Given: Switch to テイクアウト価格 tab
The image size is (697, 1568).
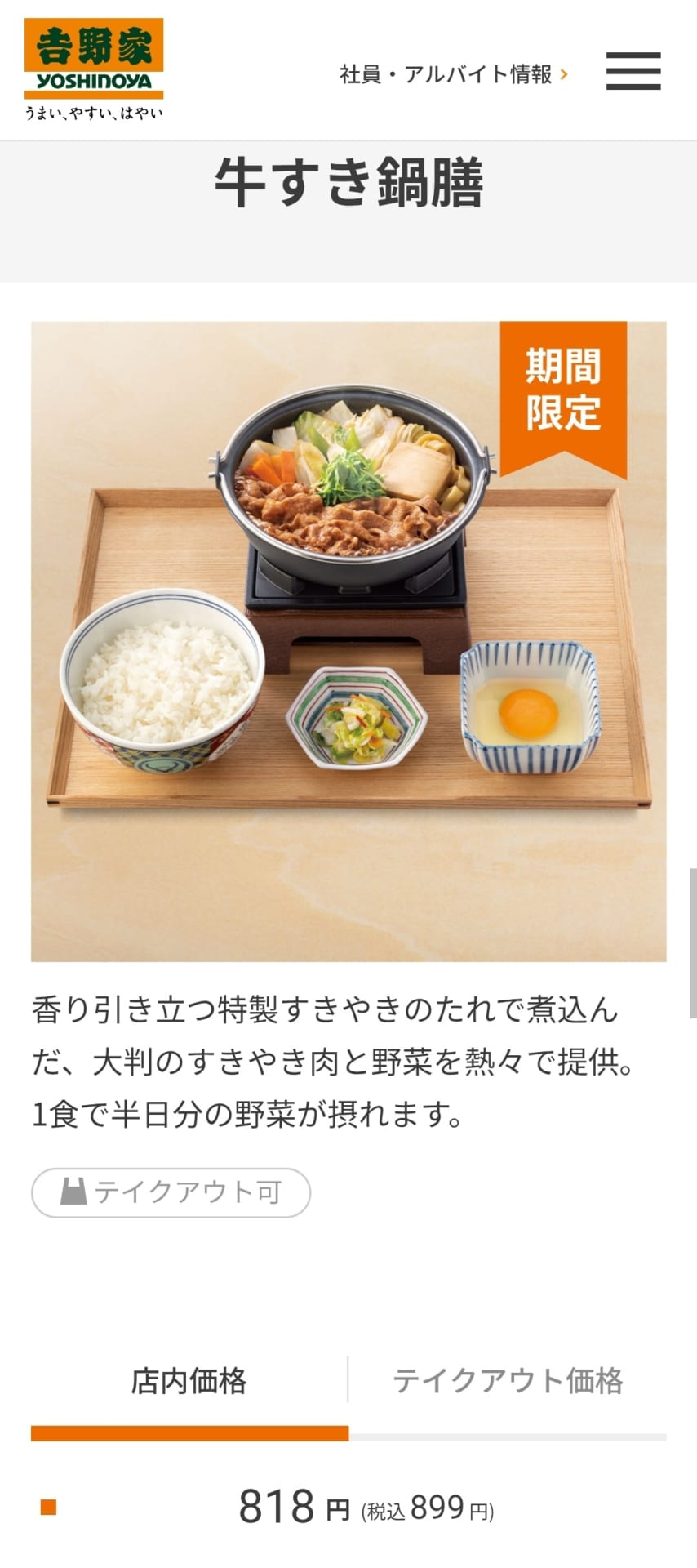Looking at the screenshot, I should pyautogui.click(x=508, y=1380).
